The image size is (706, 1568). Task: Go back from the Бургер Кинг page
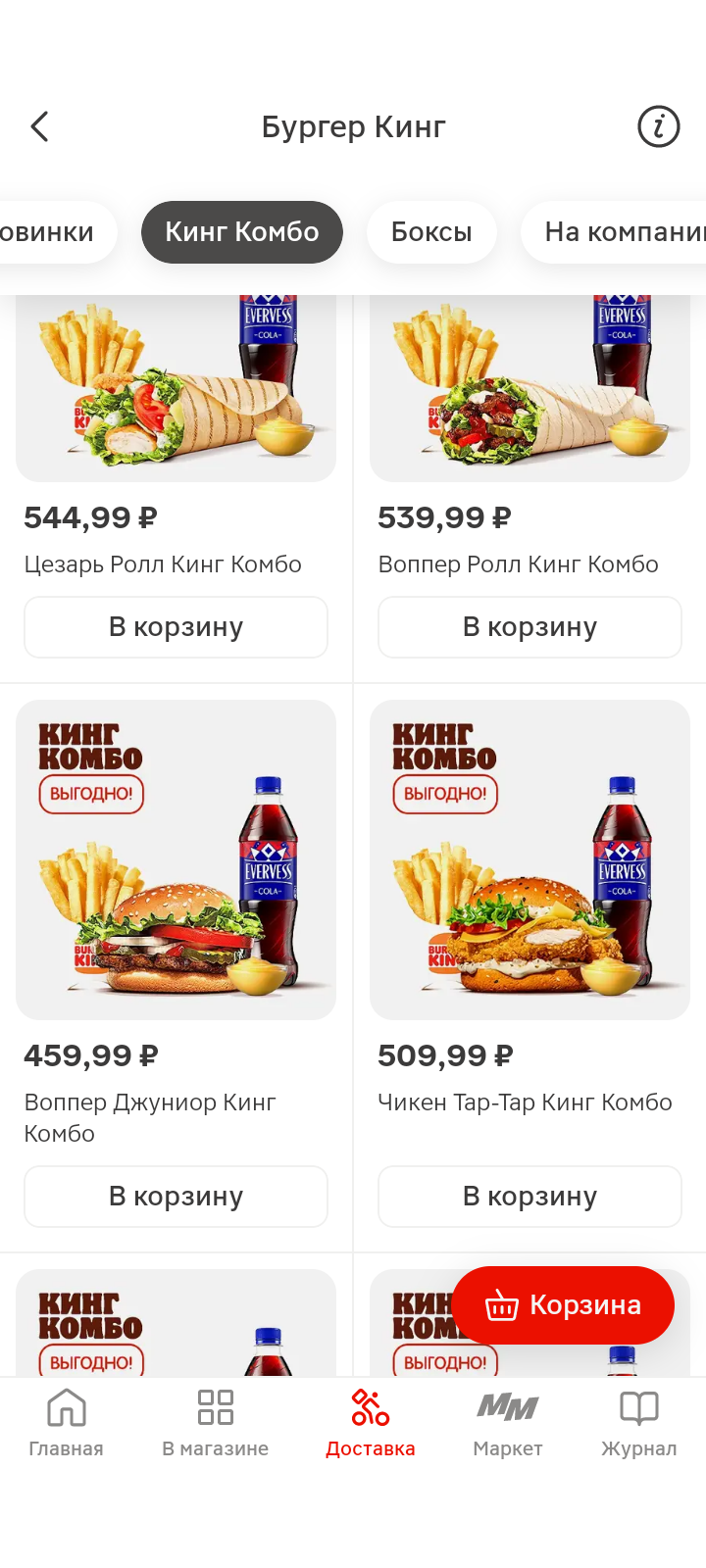click(x=40, y=126)
